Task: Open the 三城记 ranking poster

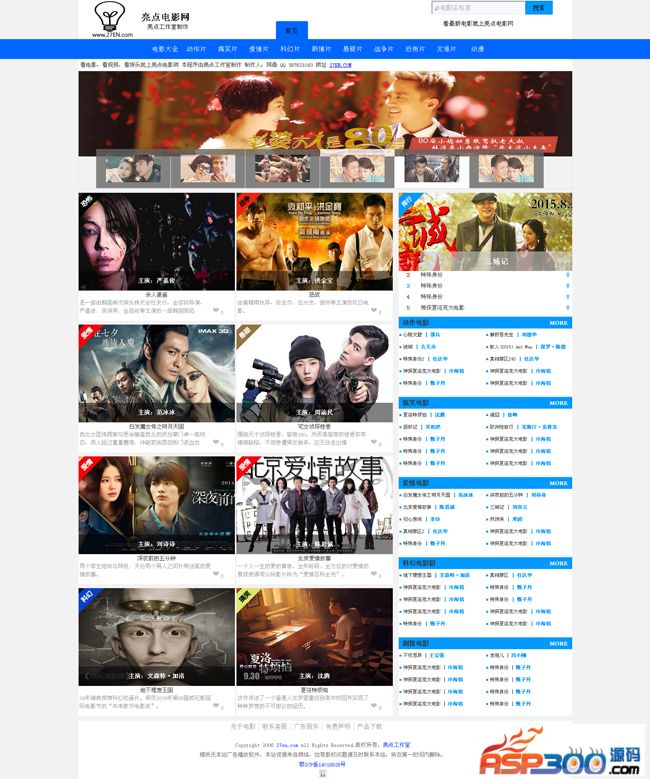Action: point(485,231)
